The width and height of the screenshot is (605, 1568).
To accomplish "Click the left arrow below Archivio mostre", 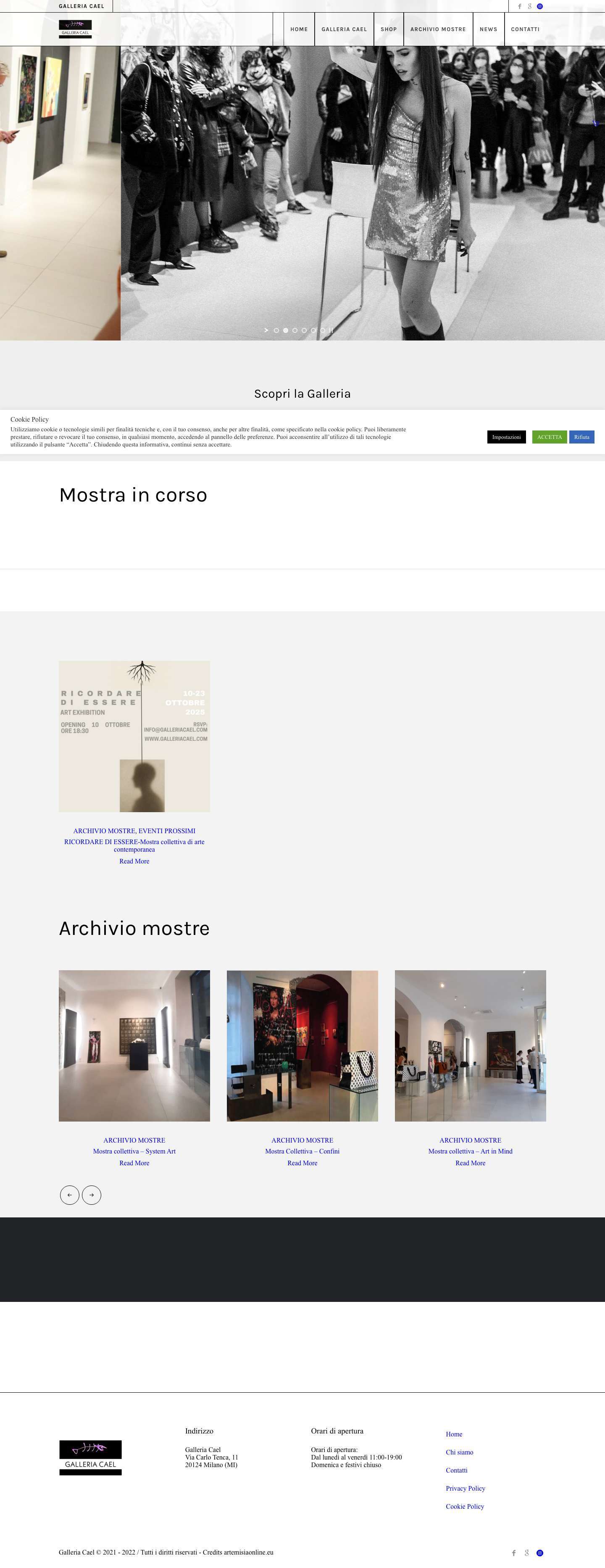I will (x=70, y=1195).
